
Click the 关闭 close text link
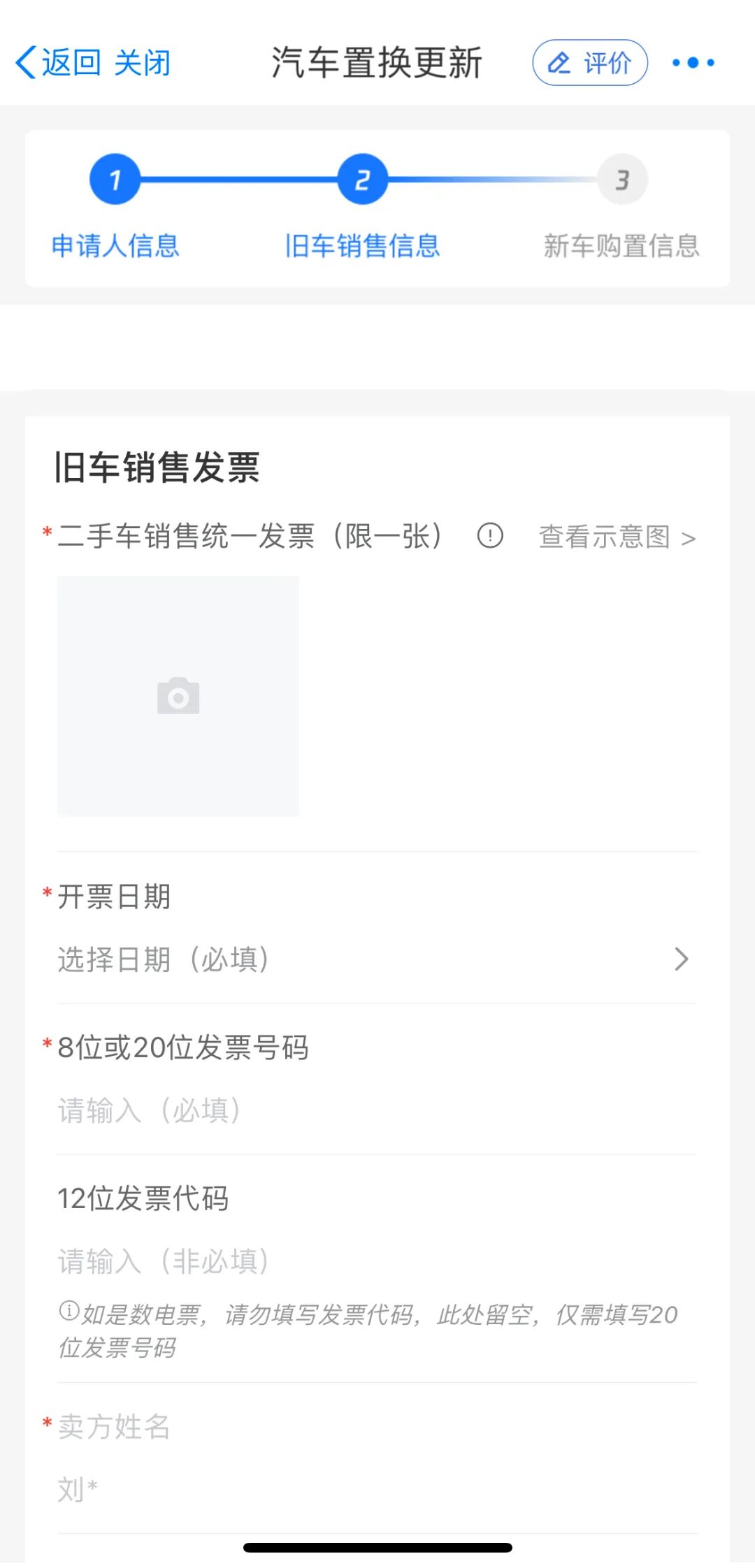(x=143, y=61)
